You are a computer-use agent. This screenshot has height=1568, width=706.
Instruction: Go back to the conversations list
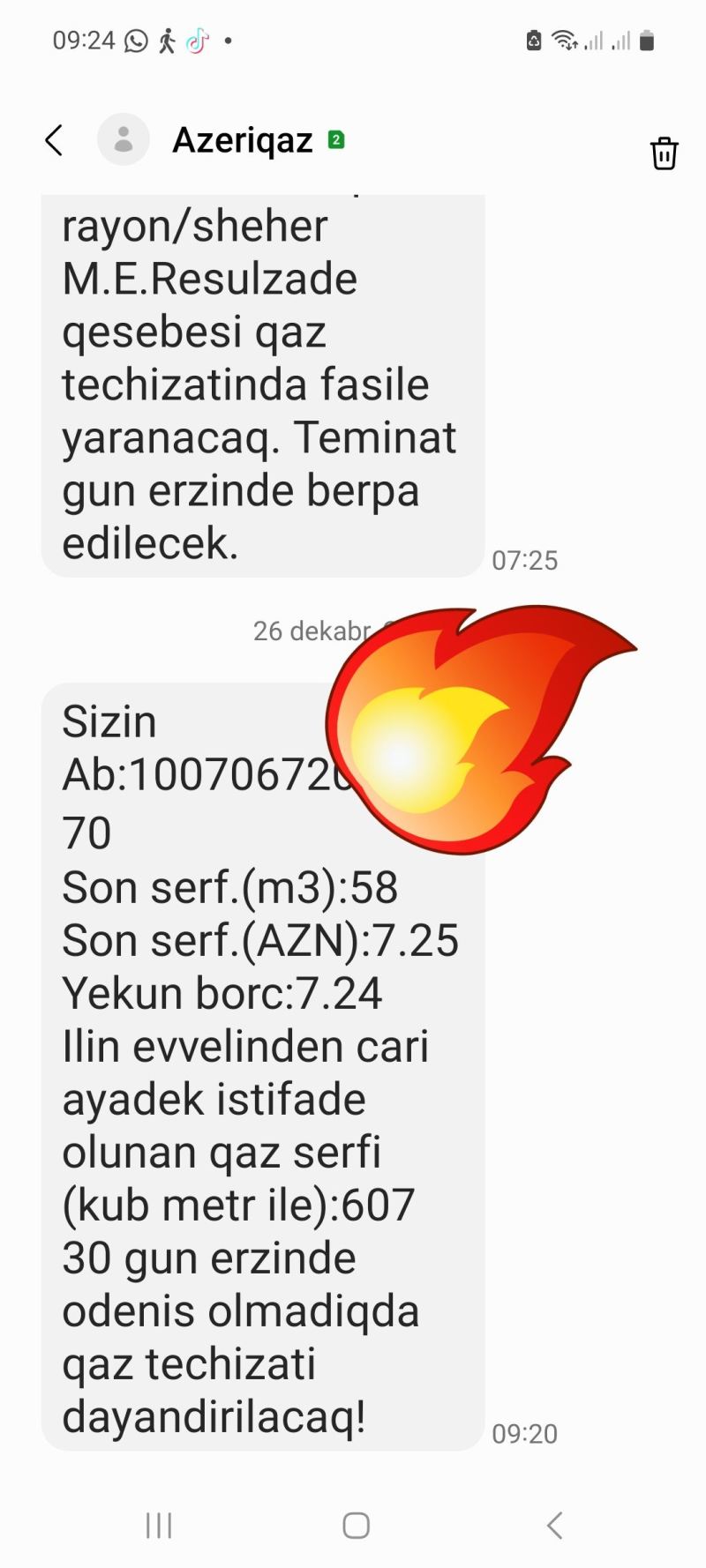click(x=55, y=140)
